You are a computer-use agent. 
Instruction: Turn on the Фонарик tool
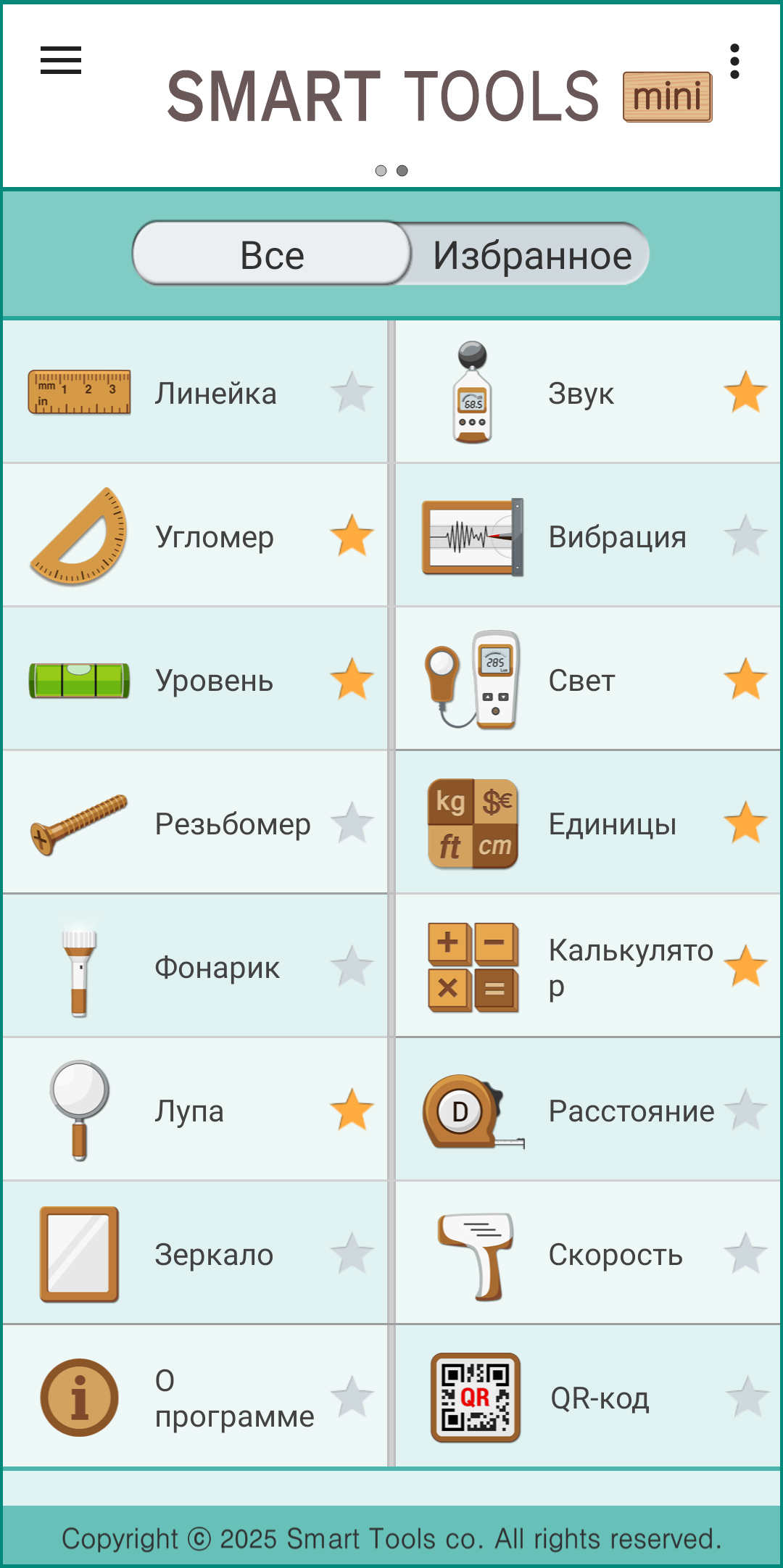(x=194, y=966)
